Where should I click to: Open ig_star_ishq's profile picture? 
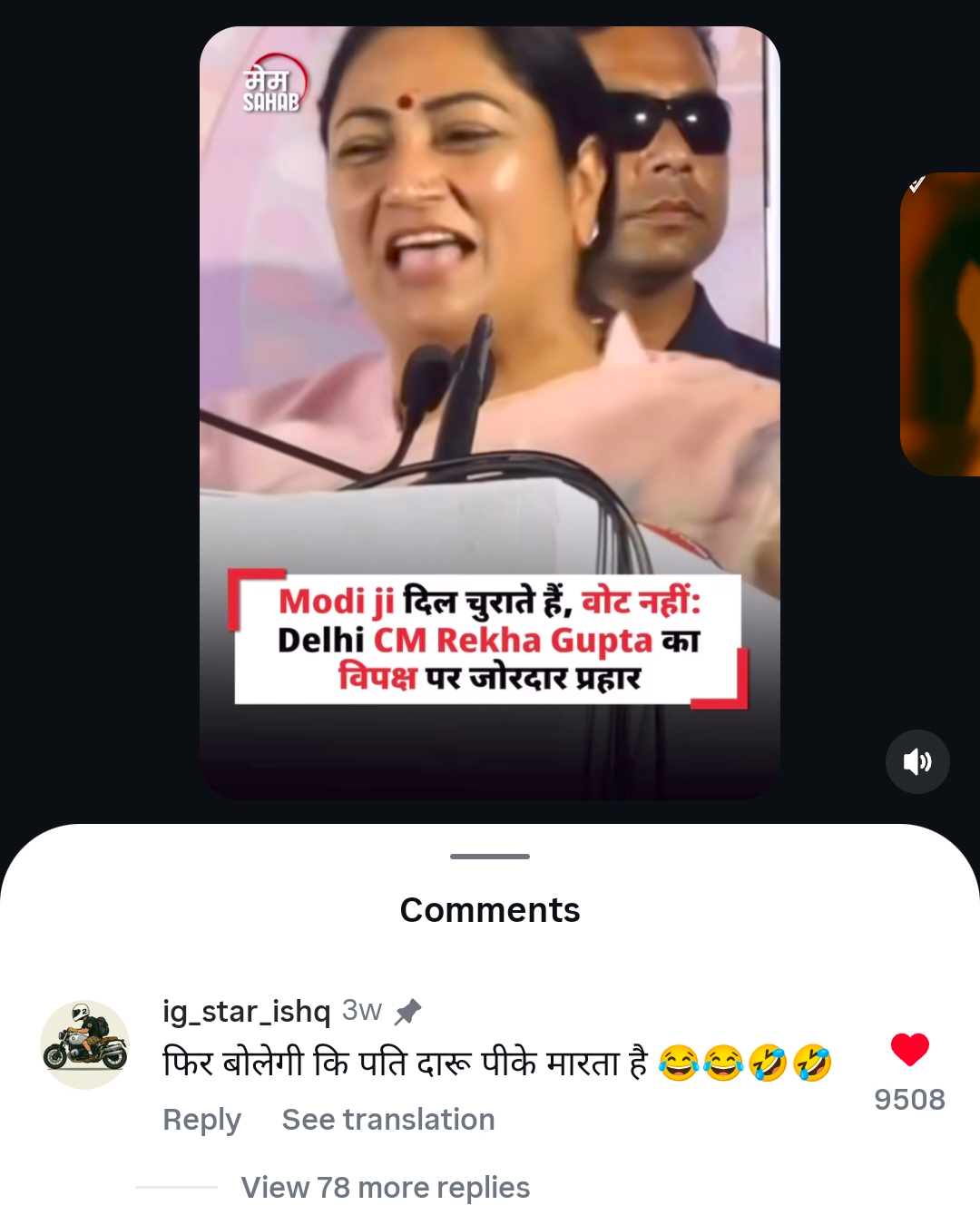tap(84, 1044)
